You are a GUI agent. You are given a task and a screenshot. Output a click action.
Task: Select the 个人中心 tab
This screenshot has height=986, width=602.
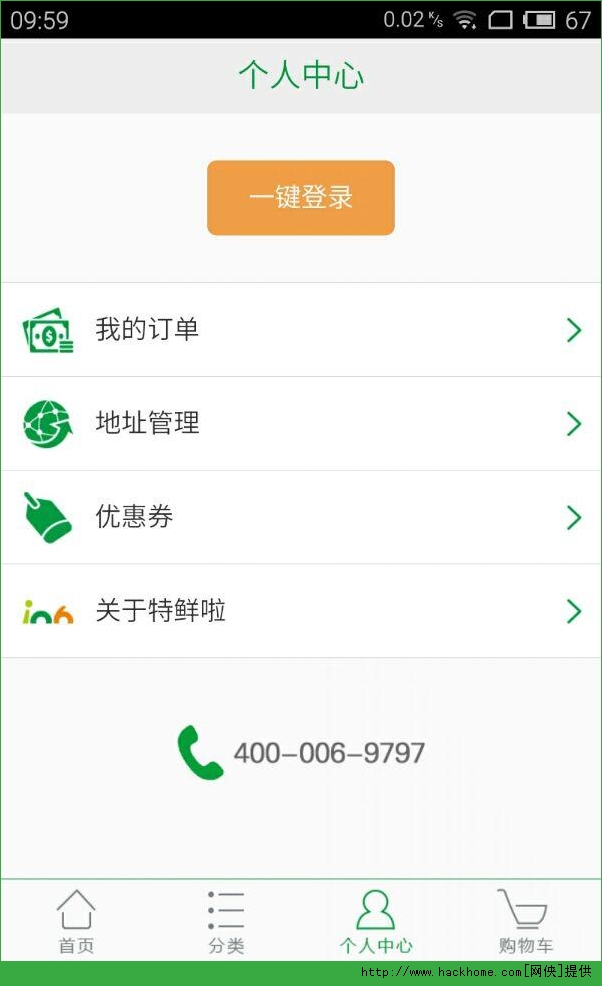[376, 921]
